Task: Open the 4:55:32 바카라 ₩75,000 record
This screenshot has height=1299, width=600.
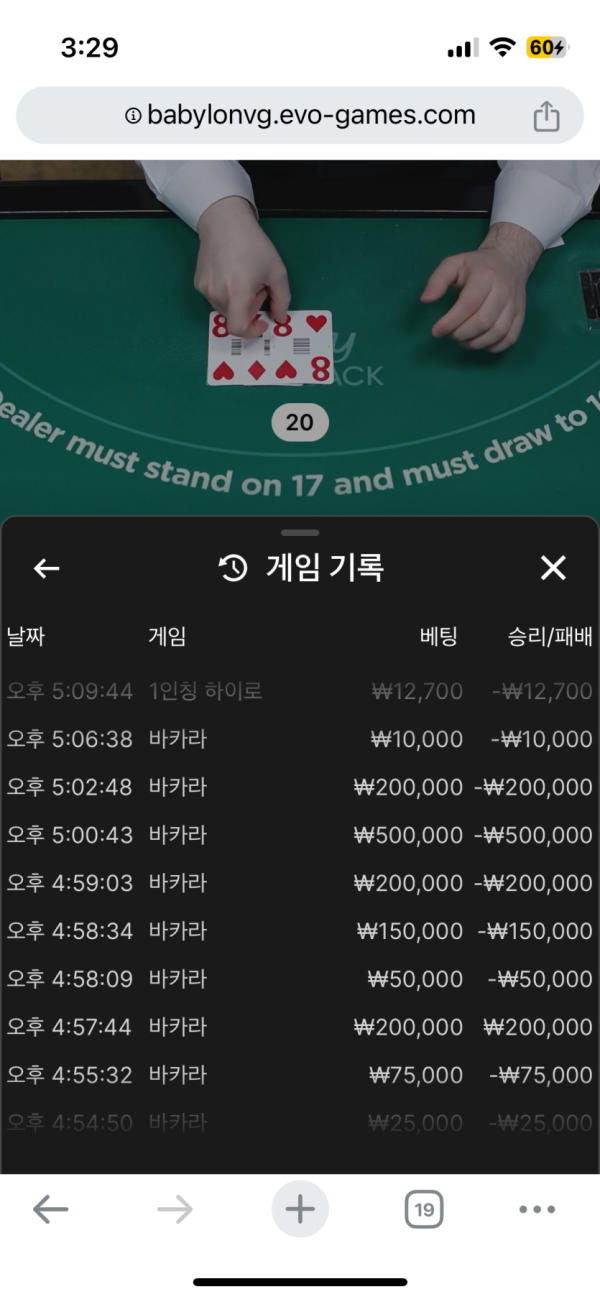Action: [300, 1075]
